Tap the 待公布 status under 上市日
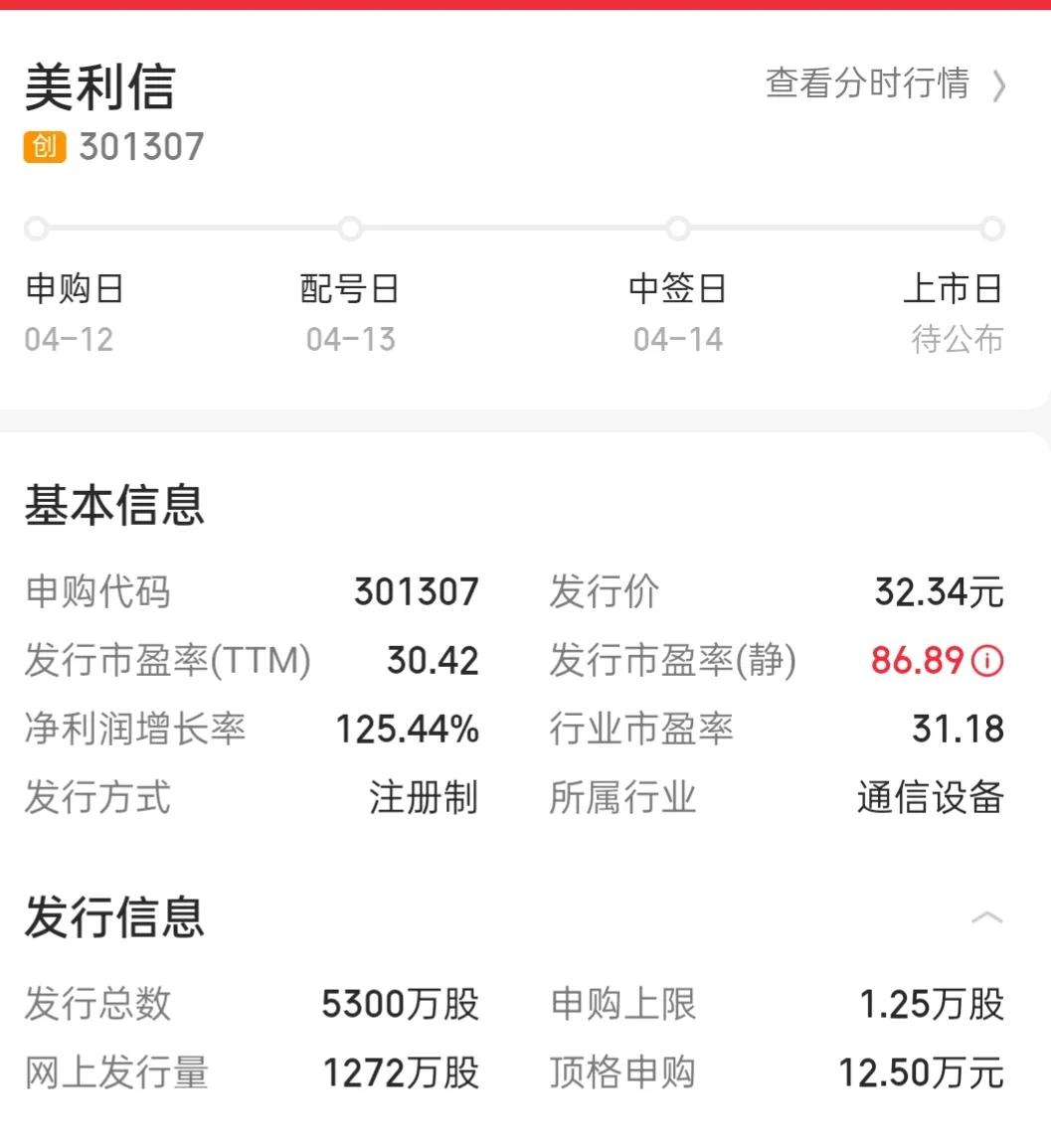Viewport: 1051px width, 1148px height. click(x=957, y=340)
